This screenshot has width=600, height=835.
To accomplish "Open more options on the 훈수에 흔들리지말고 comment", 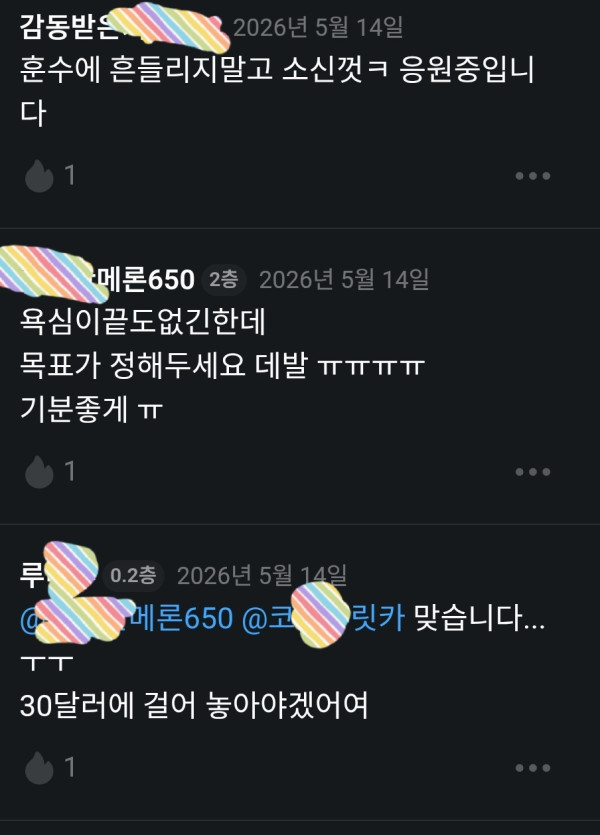I will tap(532, 176).
